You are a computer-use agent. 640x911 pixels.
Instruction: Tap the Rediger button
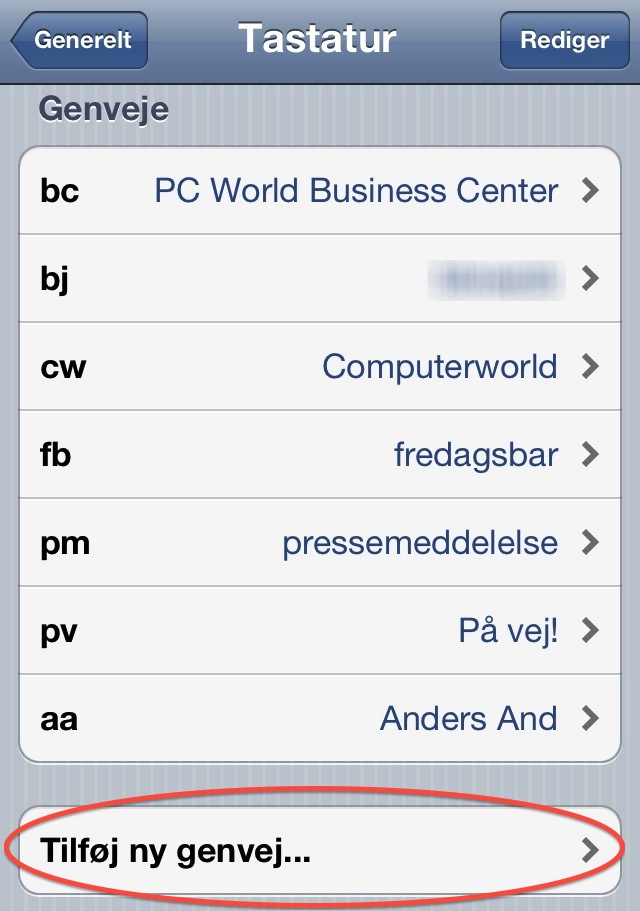564,41
